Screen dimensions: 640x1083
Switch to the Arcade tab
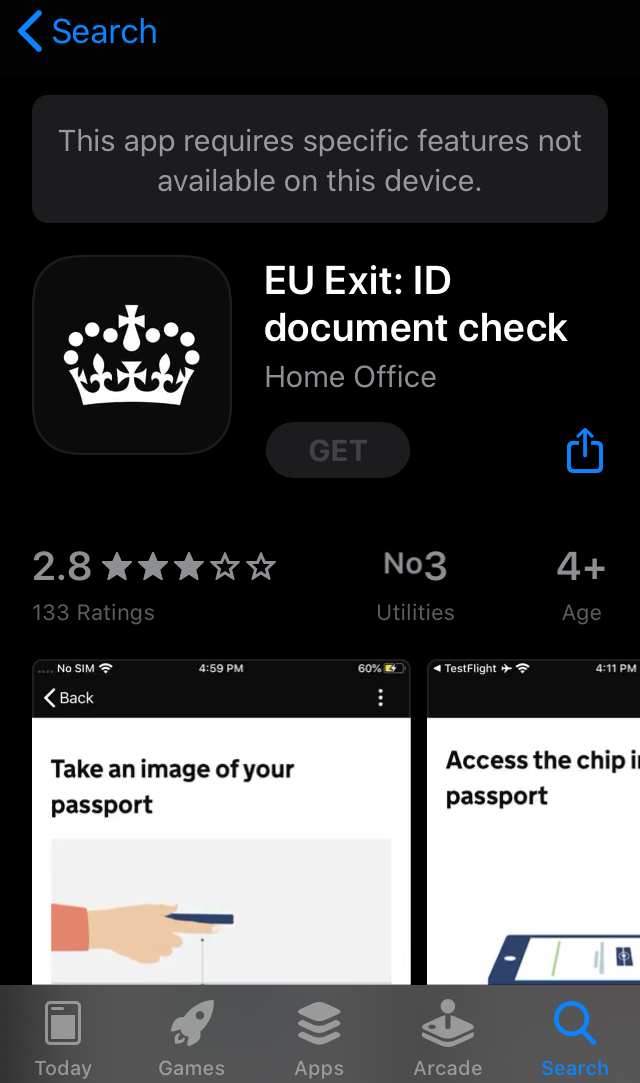[x=447, y=1039]
